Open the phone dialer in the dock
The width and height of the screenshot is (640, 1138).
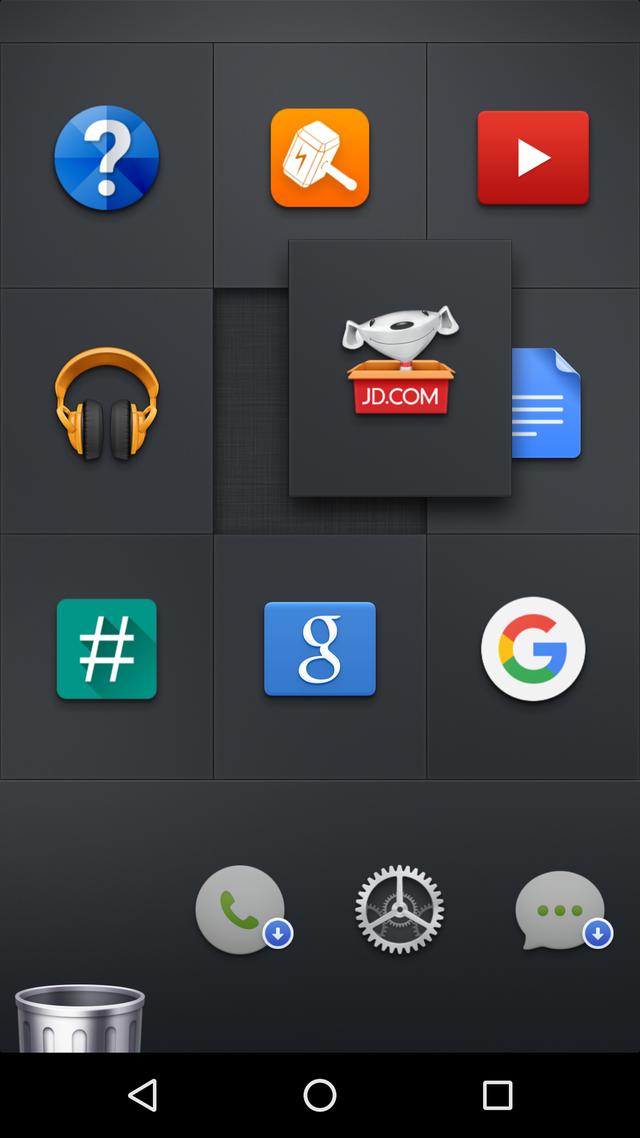coord(240,909)
